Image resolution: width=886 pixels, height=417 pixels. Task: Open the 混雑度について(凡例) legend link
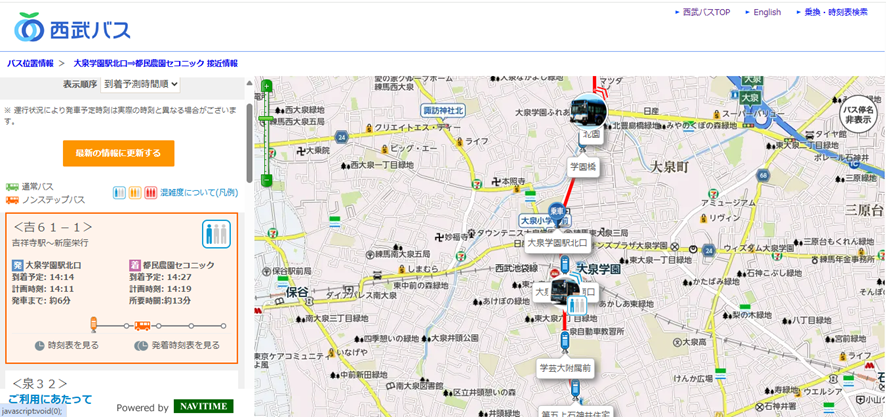198,191
